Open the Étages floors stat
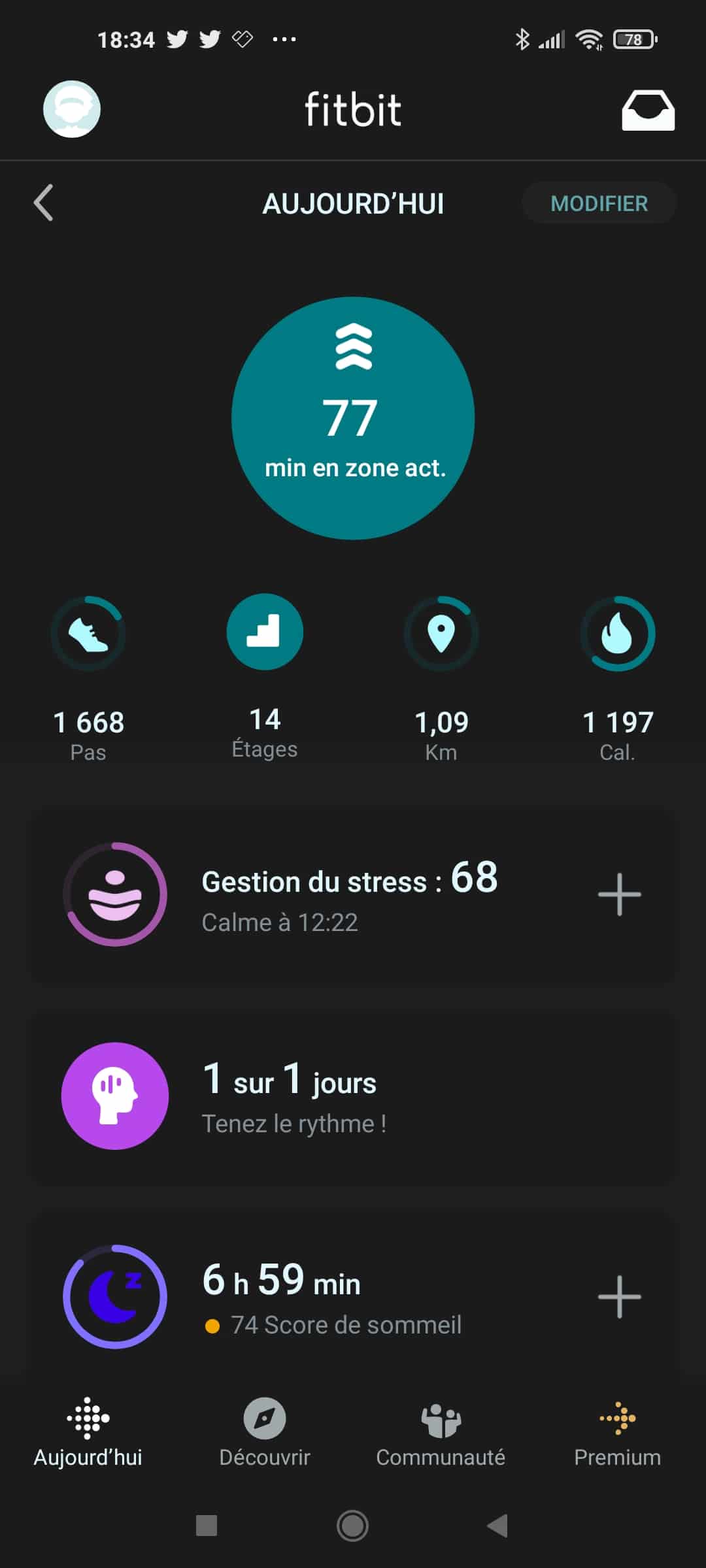This screenshot has width=706, height=1568. 265,678
